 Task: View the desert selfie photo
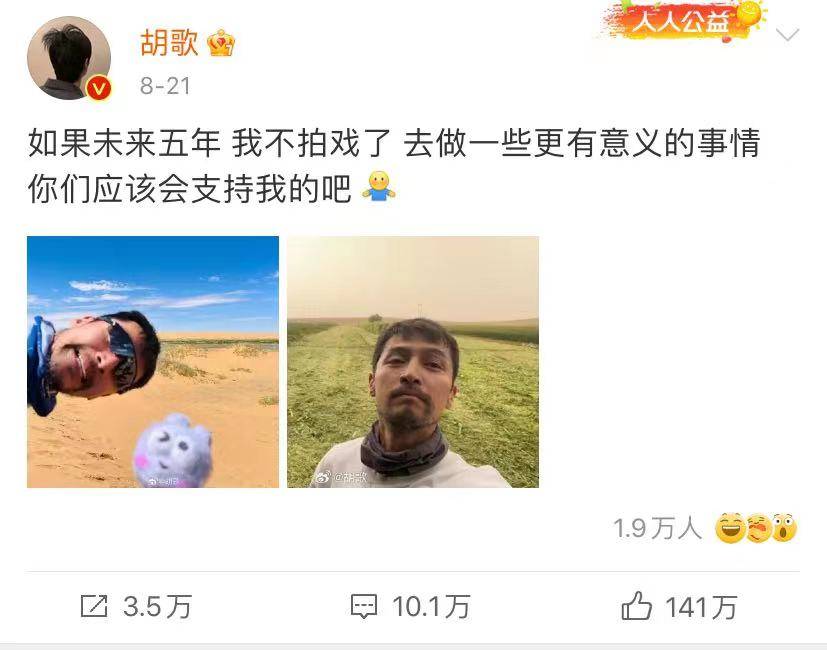tap(153, 362)
